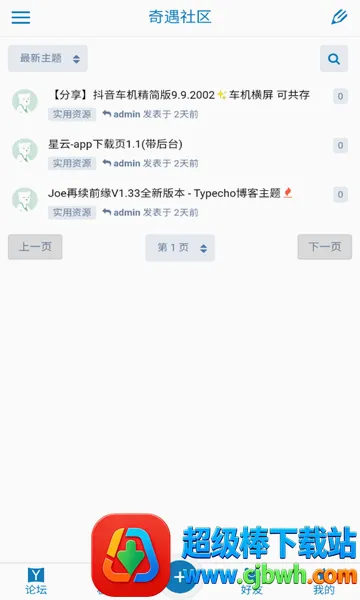Open admin profile under Joe再续前缘 post

[x=127, y=212]
